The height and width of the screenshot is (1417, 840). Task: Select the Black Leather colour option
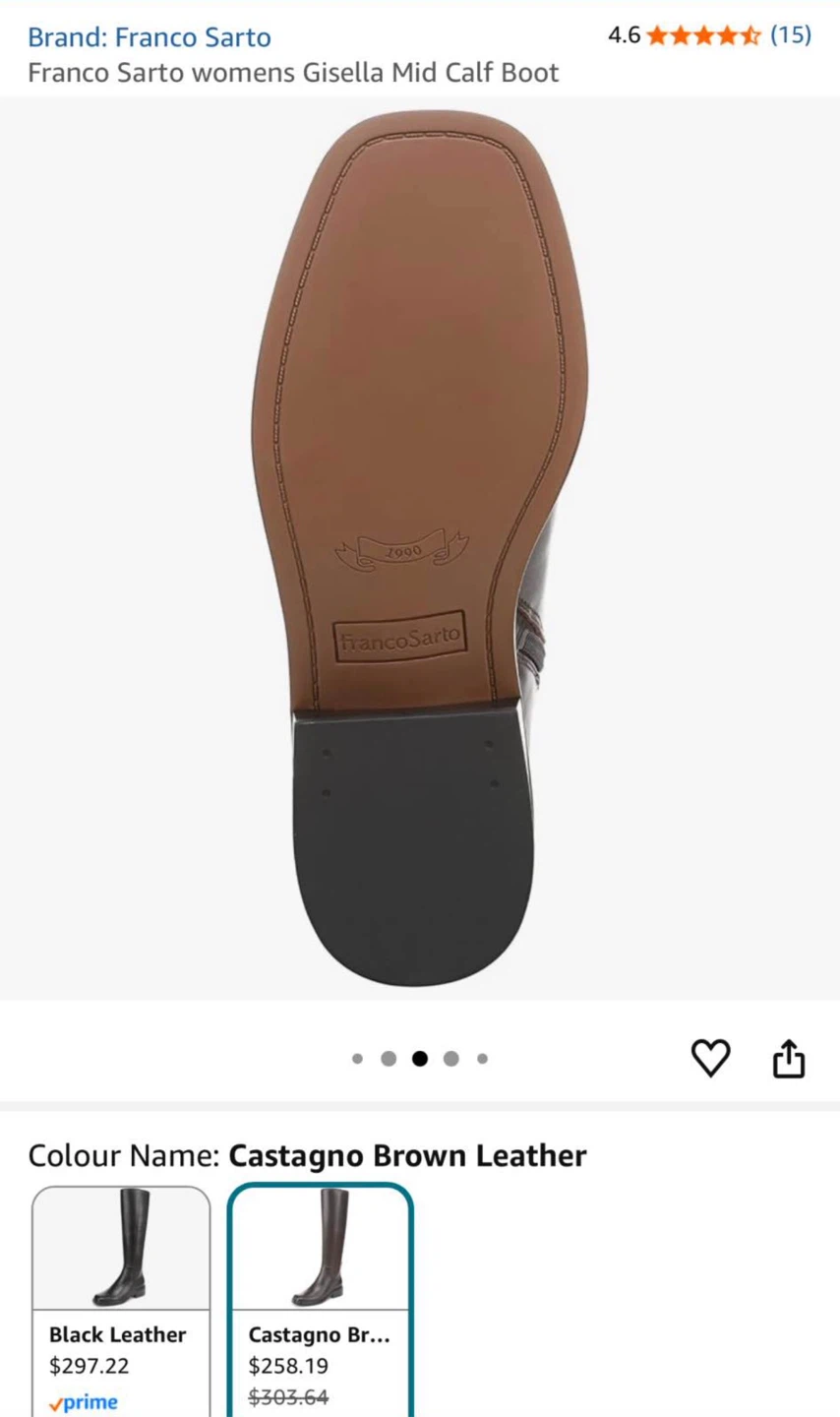pyautogui.click(x=121, y=1301)
